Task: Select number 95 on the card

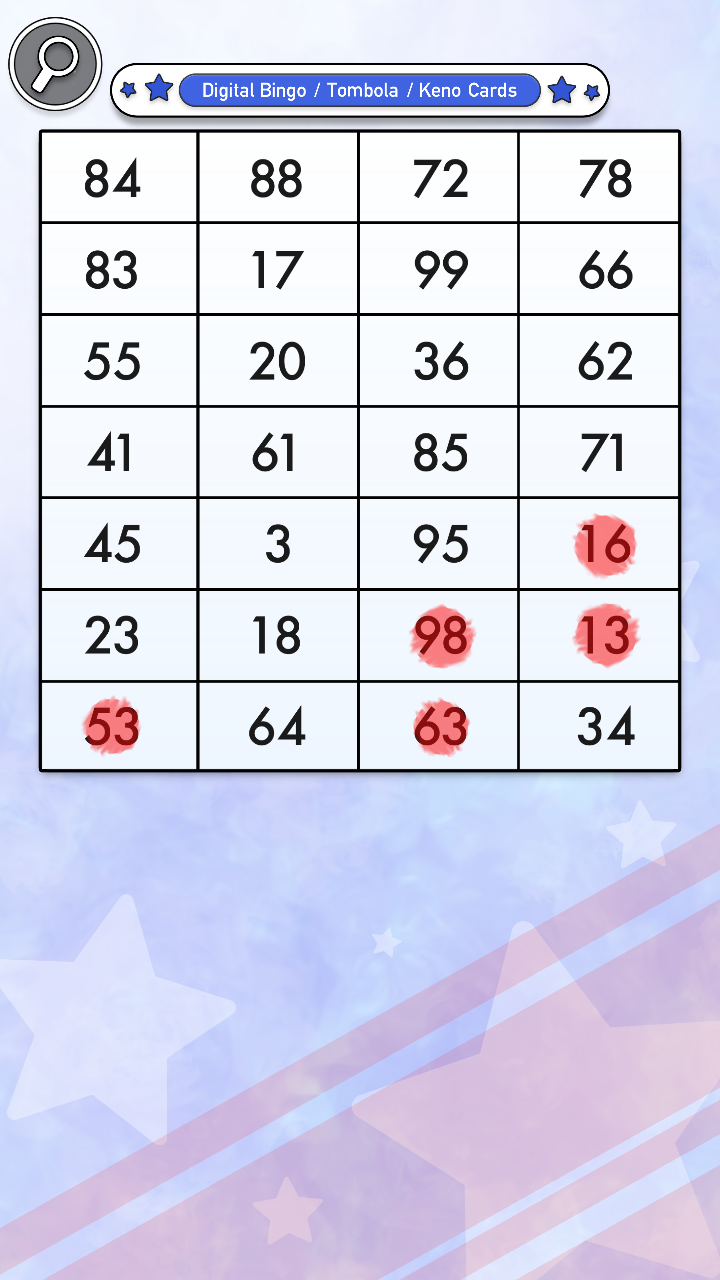Action: pos(439,544)
